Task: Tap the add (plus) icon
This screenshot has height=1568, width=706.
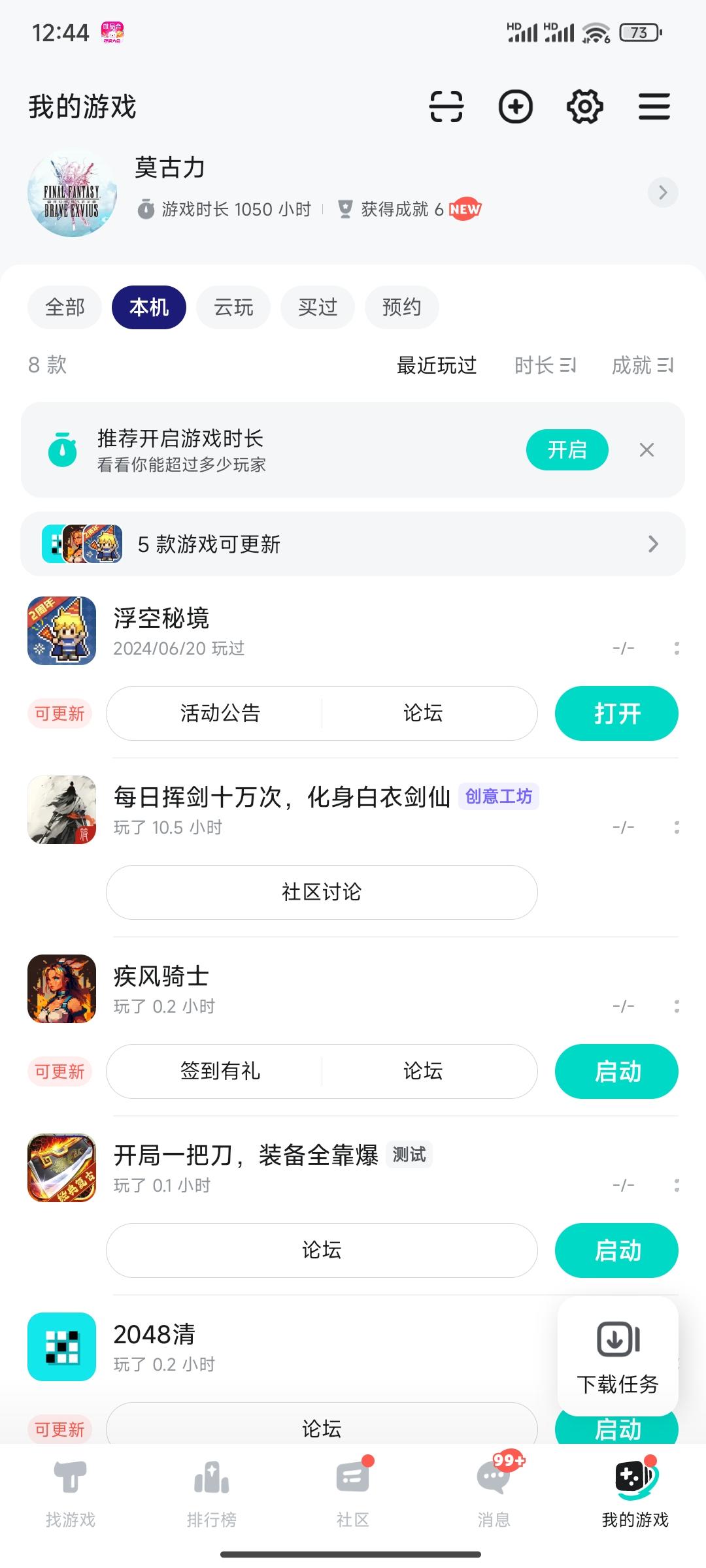Action: point(516,106)
